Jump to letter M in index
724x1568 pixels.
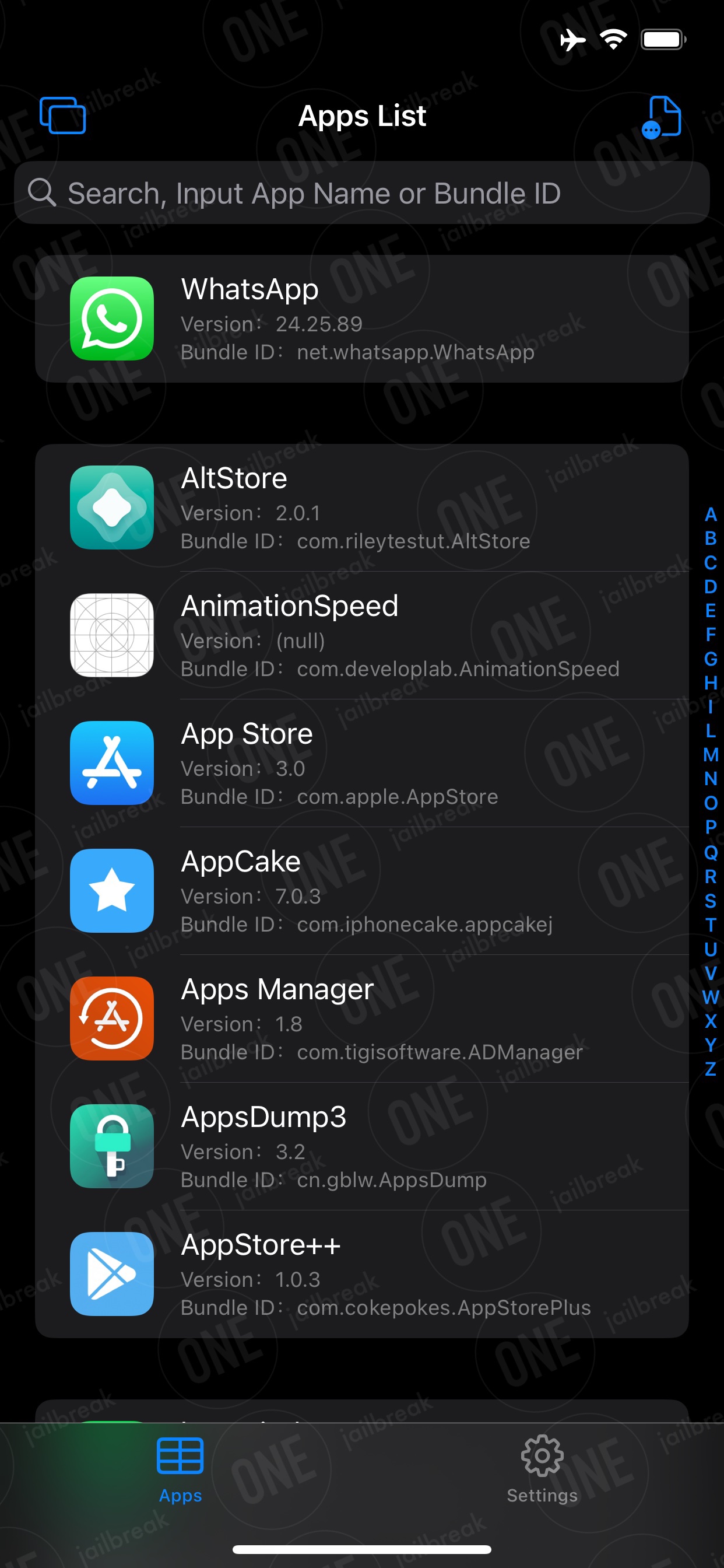pyautogui.click(x=711, y=755)
